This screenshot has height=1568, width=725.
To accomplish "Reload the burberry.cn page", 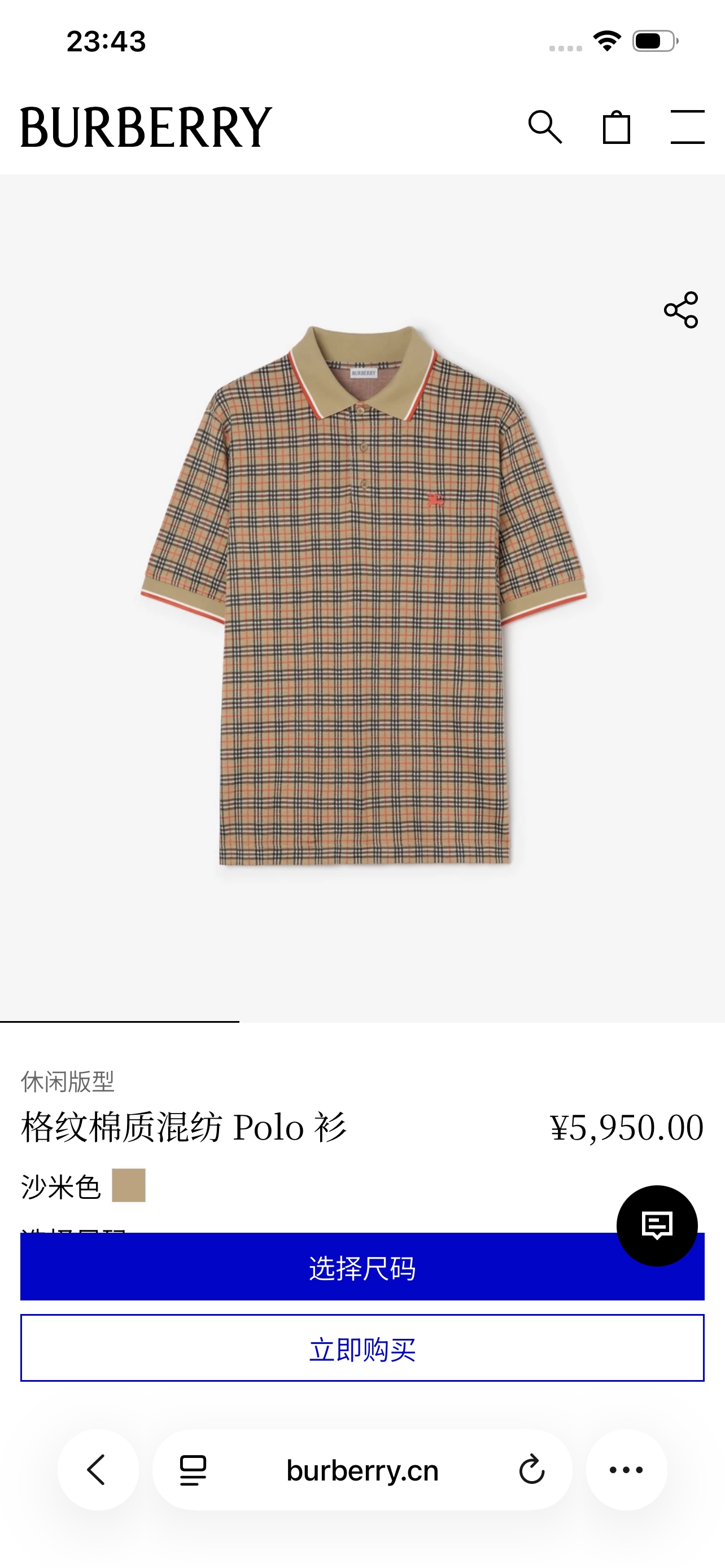I will pos(531,1470).
